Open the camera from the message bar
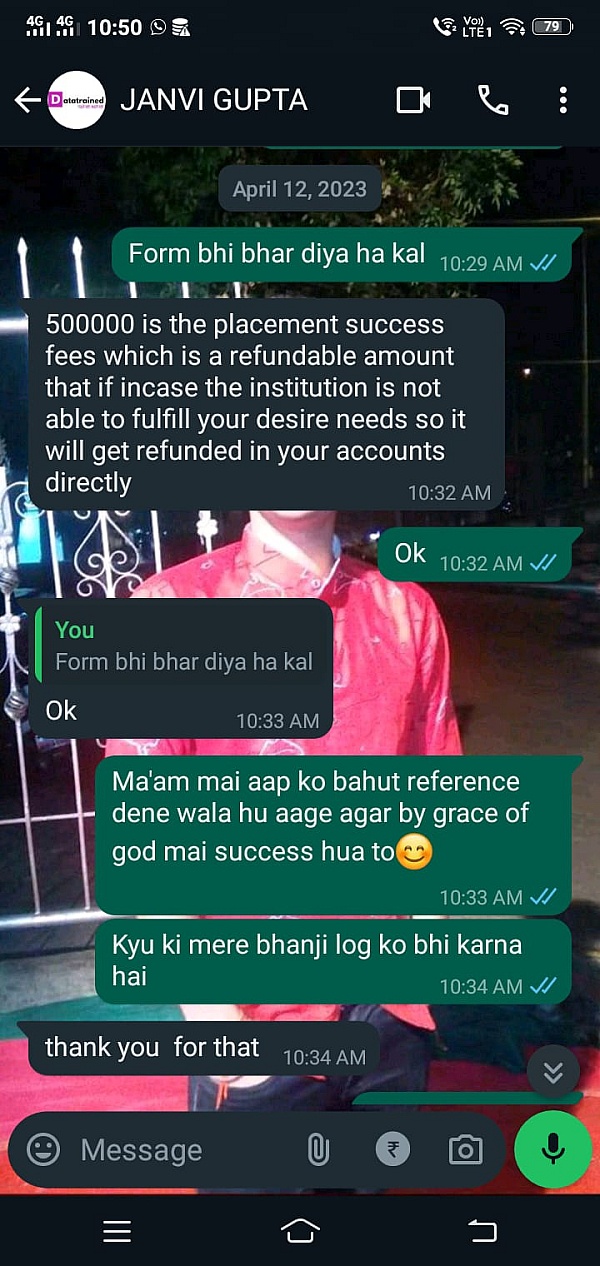This screenshot has width=600, height=1266. (x=465, y=1150)
